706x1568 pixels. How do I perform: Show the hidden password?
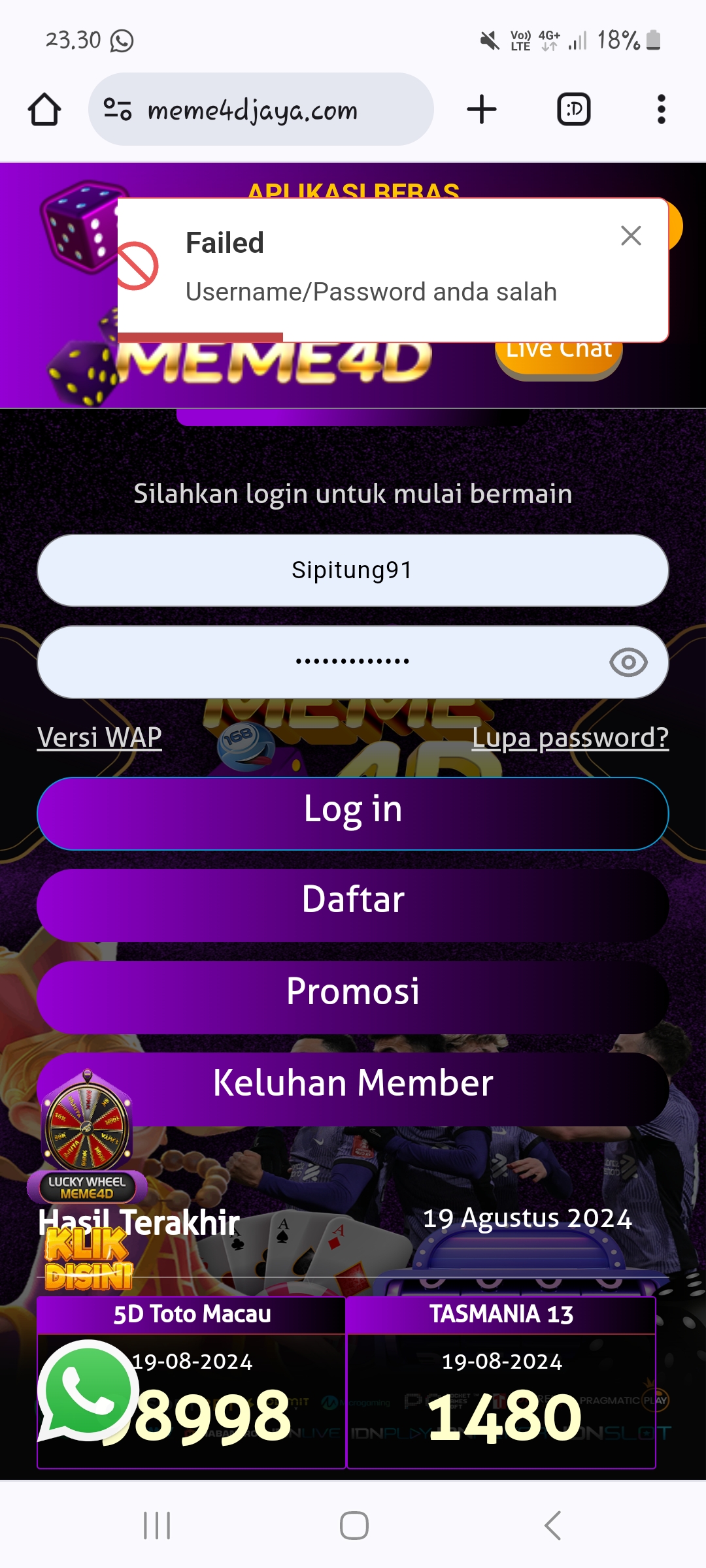pyautogui.click(x=628, y=662)
